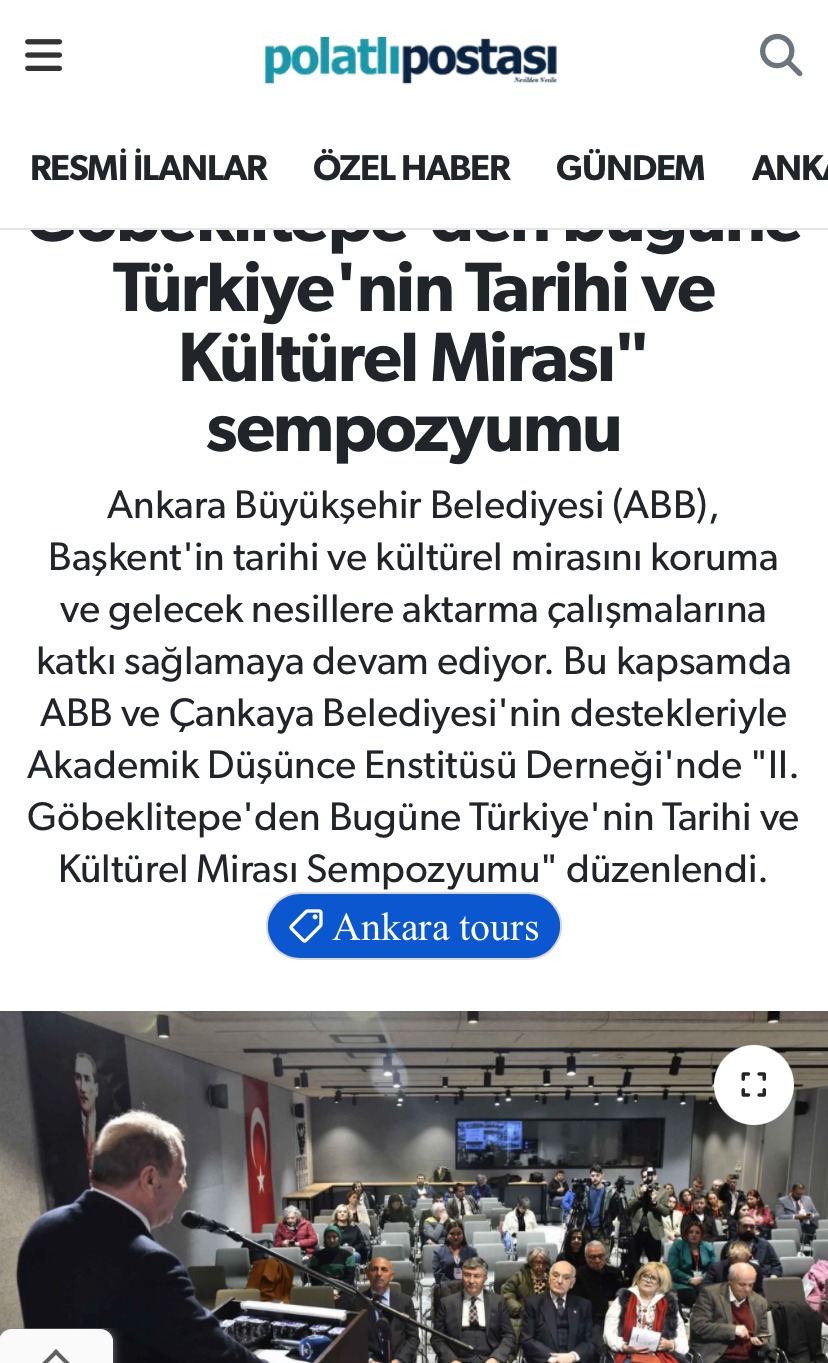Viewport: 828px width, 1363px height.
Task: Open the search icon
Action: coord(781,55)
